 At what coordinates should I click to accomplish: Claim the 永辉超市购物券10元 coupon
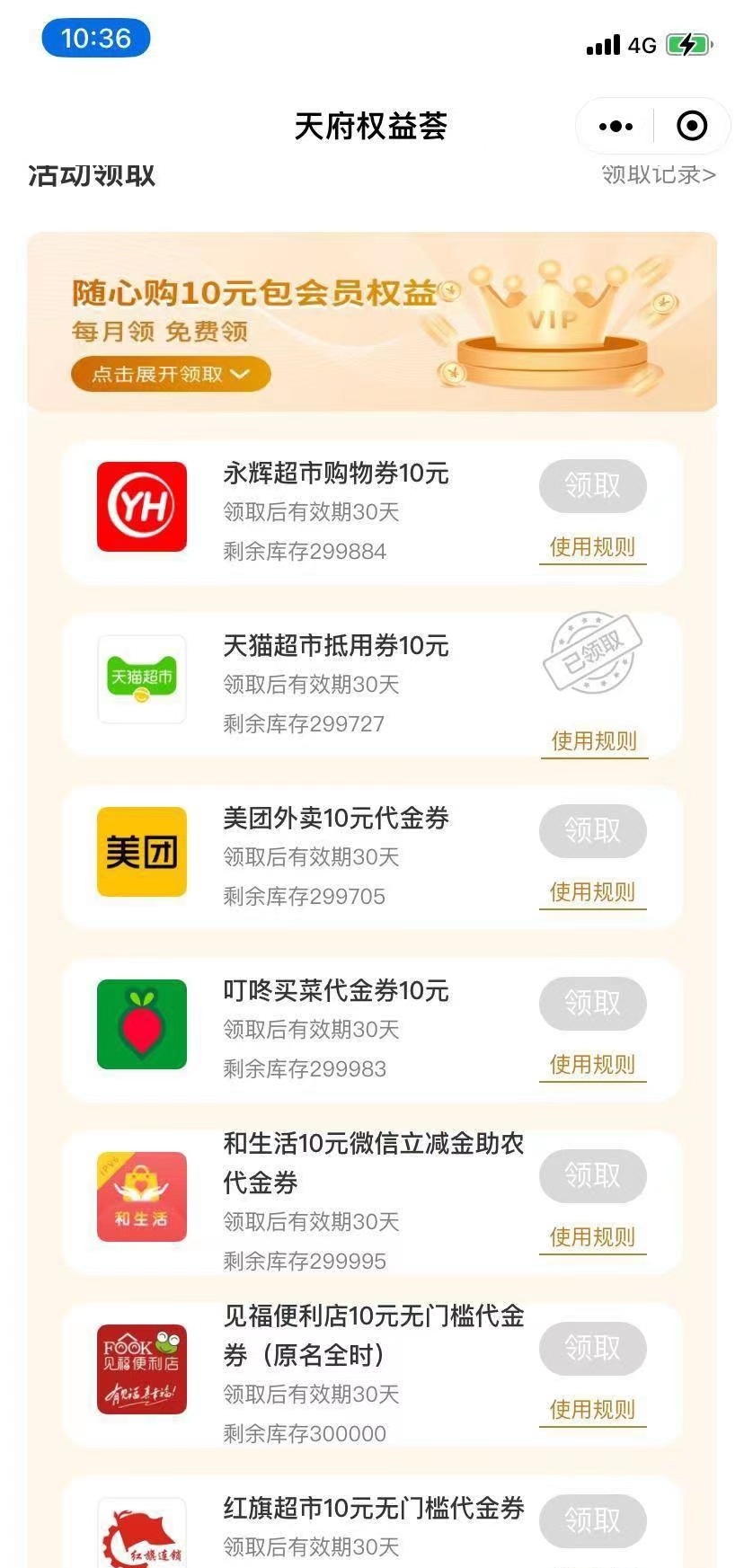[x=592, y=486]
